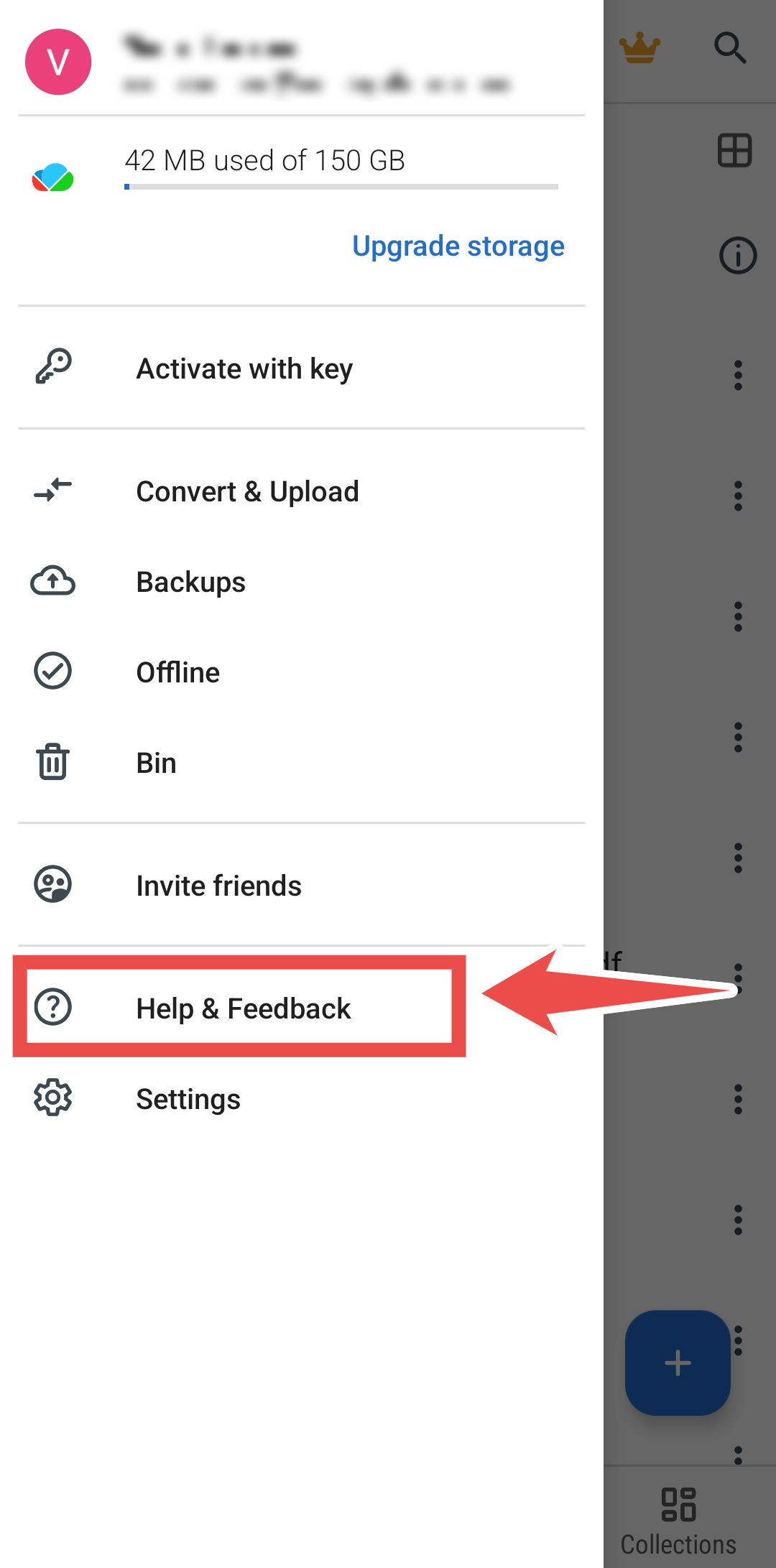Open Help & Feedback
The height and width of the screenshot is (1568, 776).
[x=243, y=1008]
